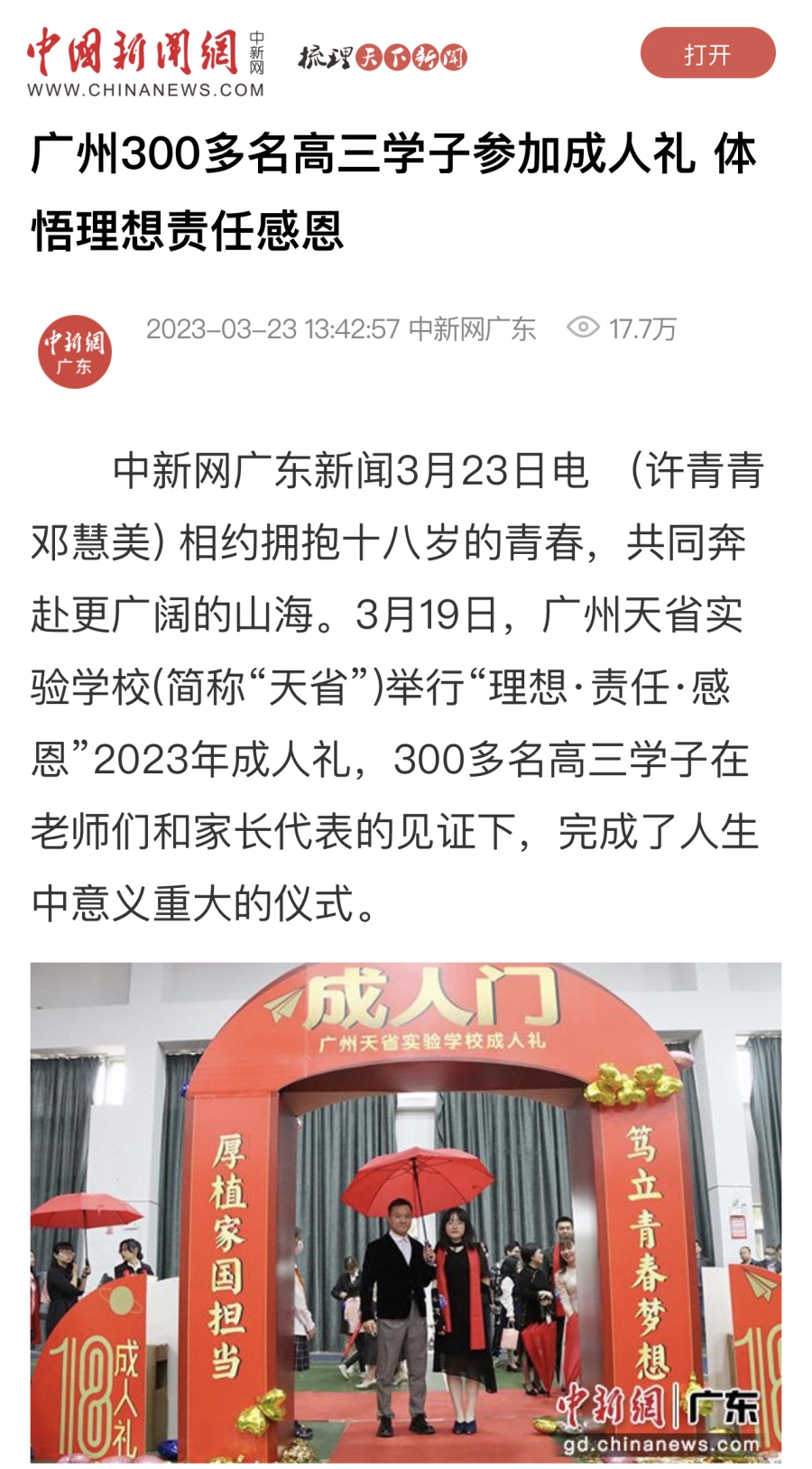Tap the 打开 button to open the app
Viewport: 812px width, 1469px height.
707,53
